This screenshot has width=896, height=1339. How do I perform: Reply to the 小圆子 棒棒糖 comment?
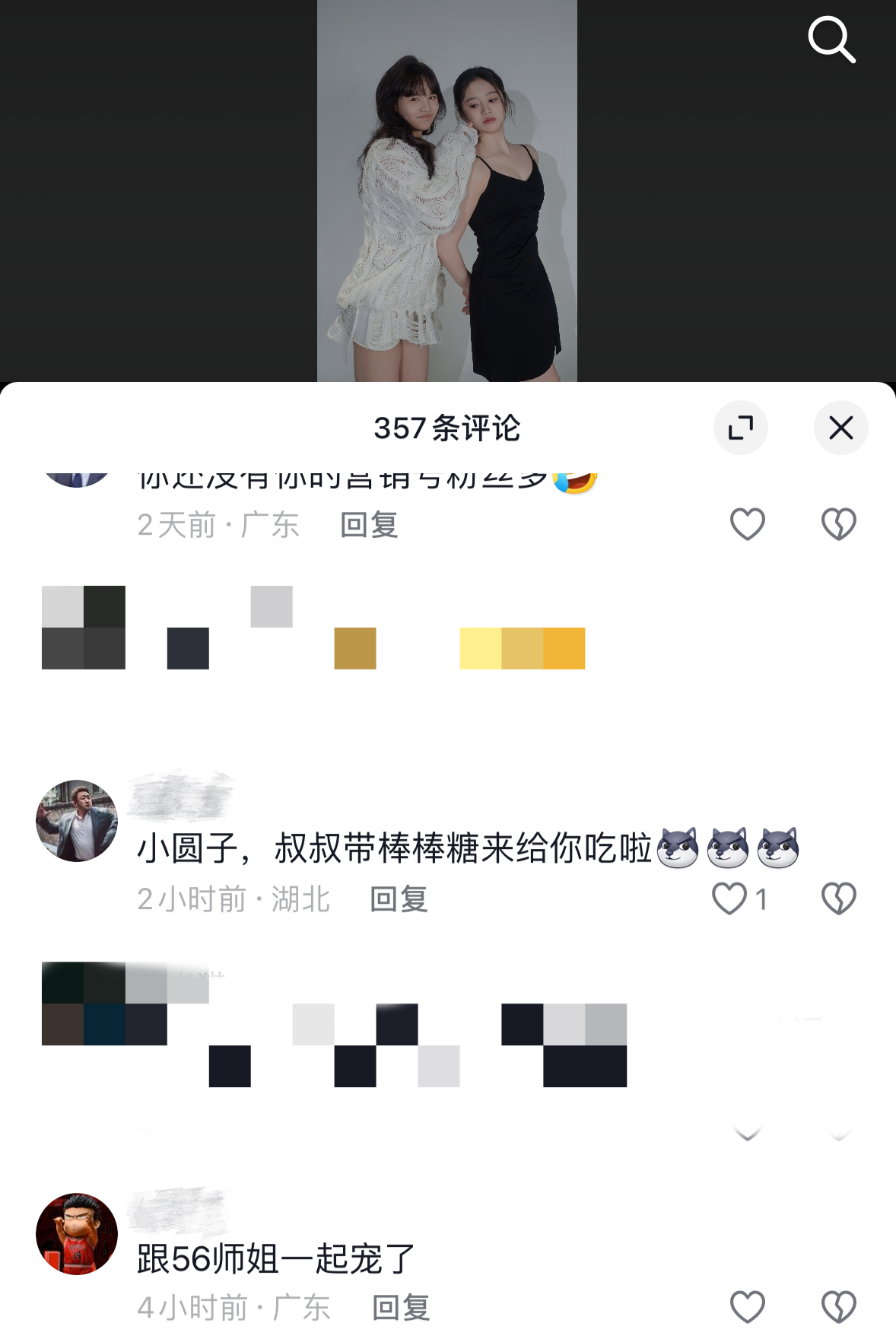pos(399,899)
